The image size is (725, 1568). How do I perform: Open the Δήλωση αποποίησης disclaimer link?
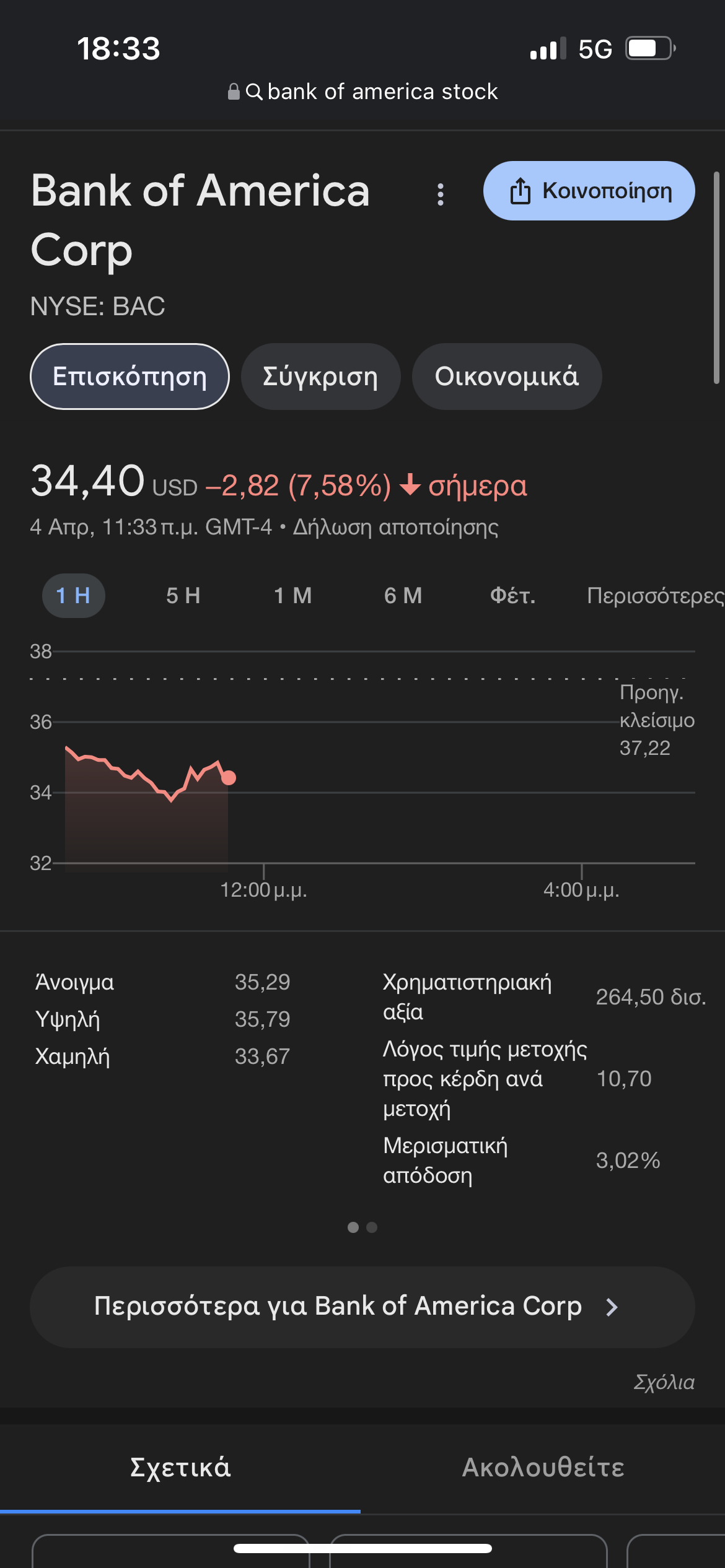click(x=395, y=527)
